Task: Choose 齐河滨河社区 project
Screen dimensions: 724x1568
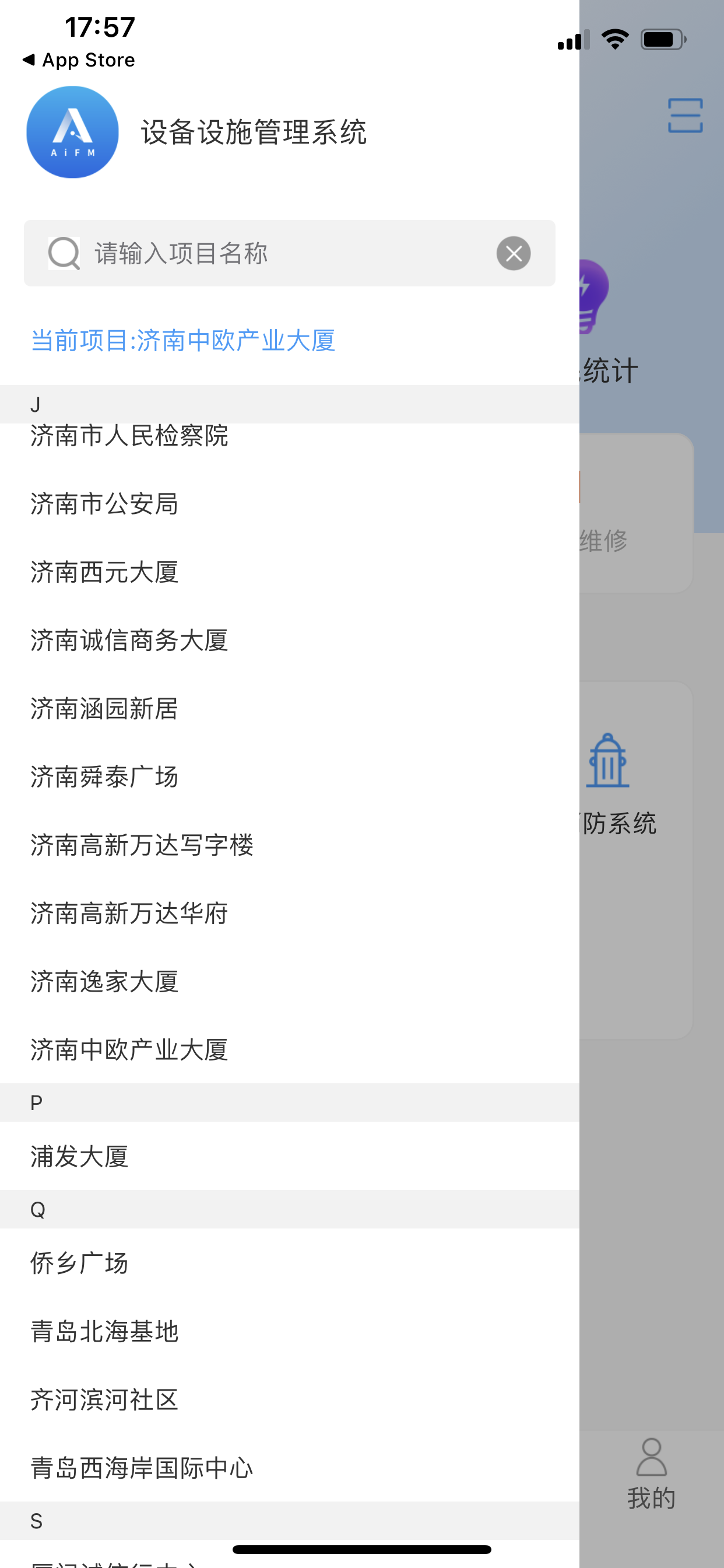Action: (x=105, y=1399)
